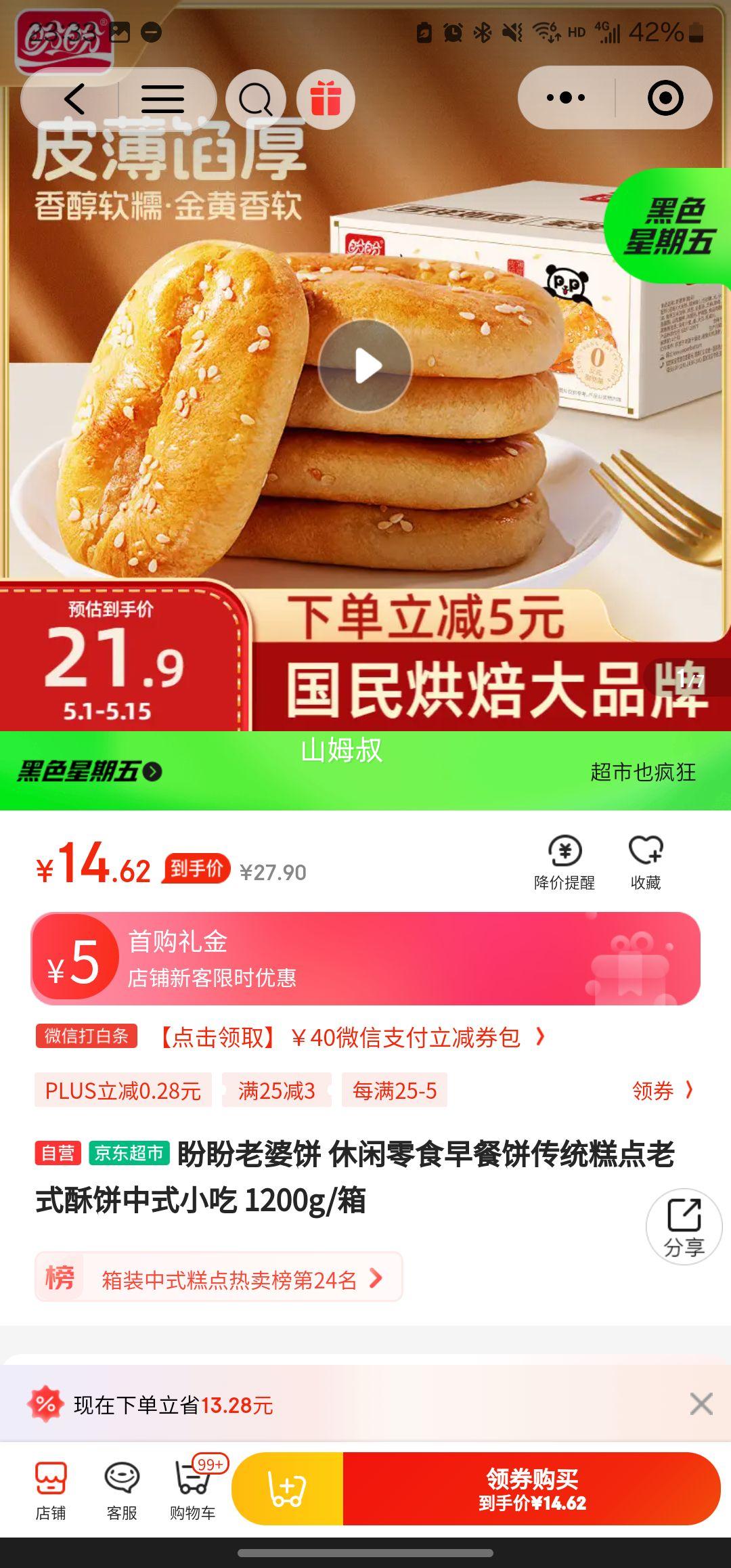
Task: Open 领券 to get coupons
Action: (663, 1090)
